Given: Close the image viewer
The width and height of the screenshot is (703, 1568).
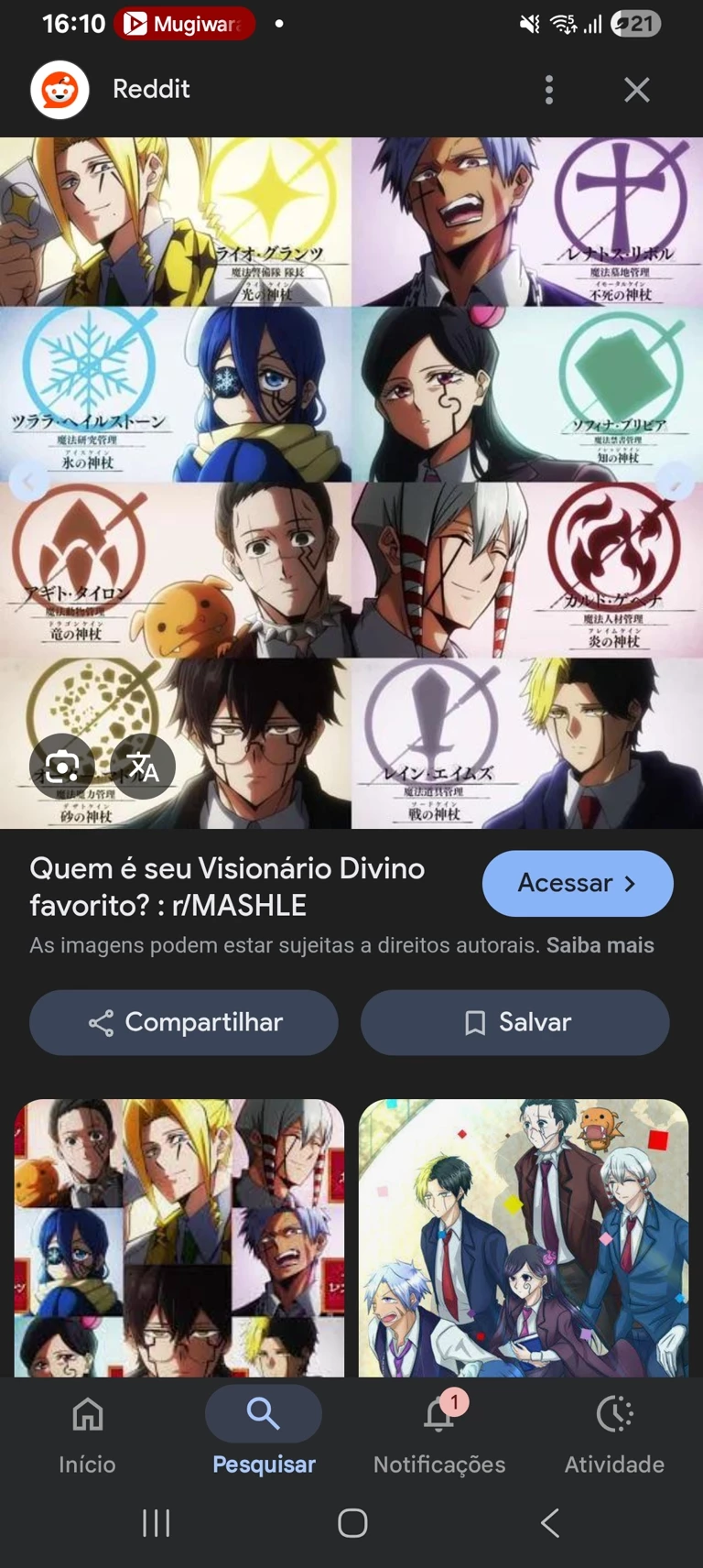Looking at the screenshot, I should tap(636, 90).
